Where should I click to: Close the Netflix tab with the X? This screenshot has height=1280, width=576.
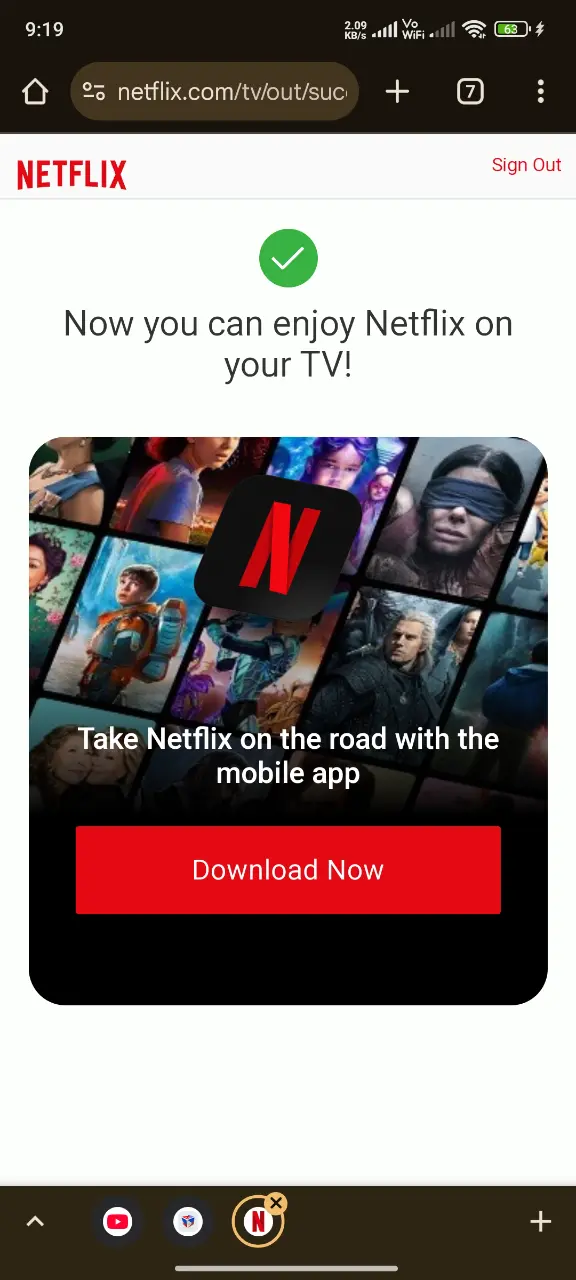277,1203
